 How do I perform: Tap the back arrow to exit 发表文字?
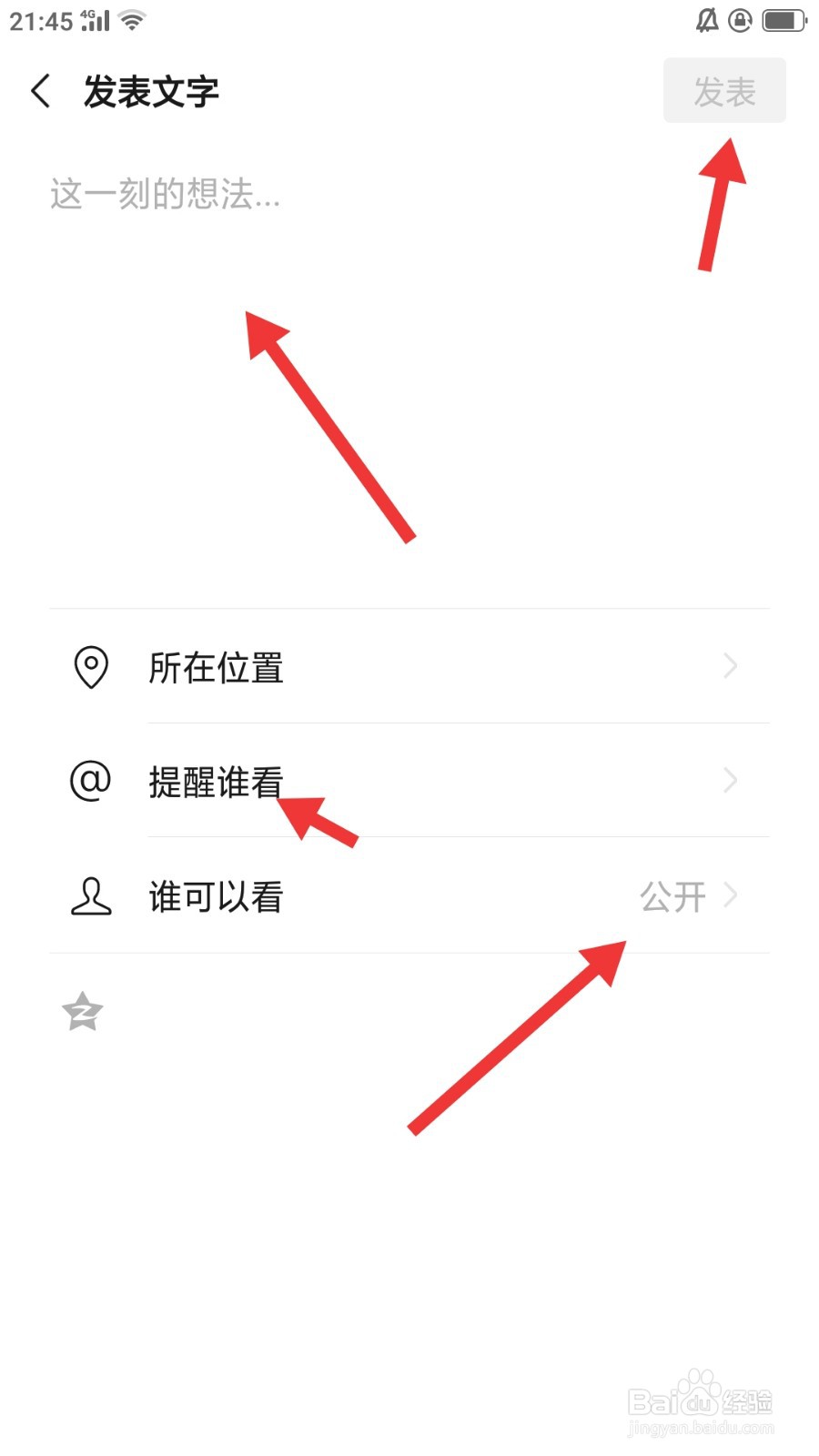pyautogui.click(x=39, y=91)
